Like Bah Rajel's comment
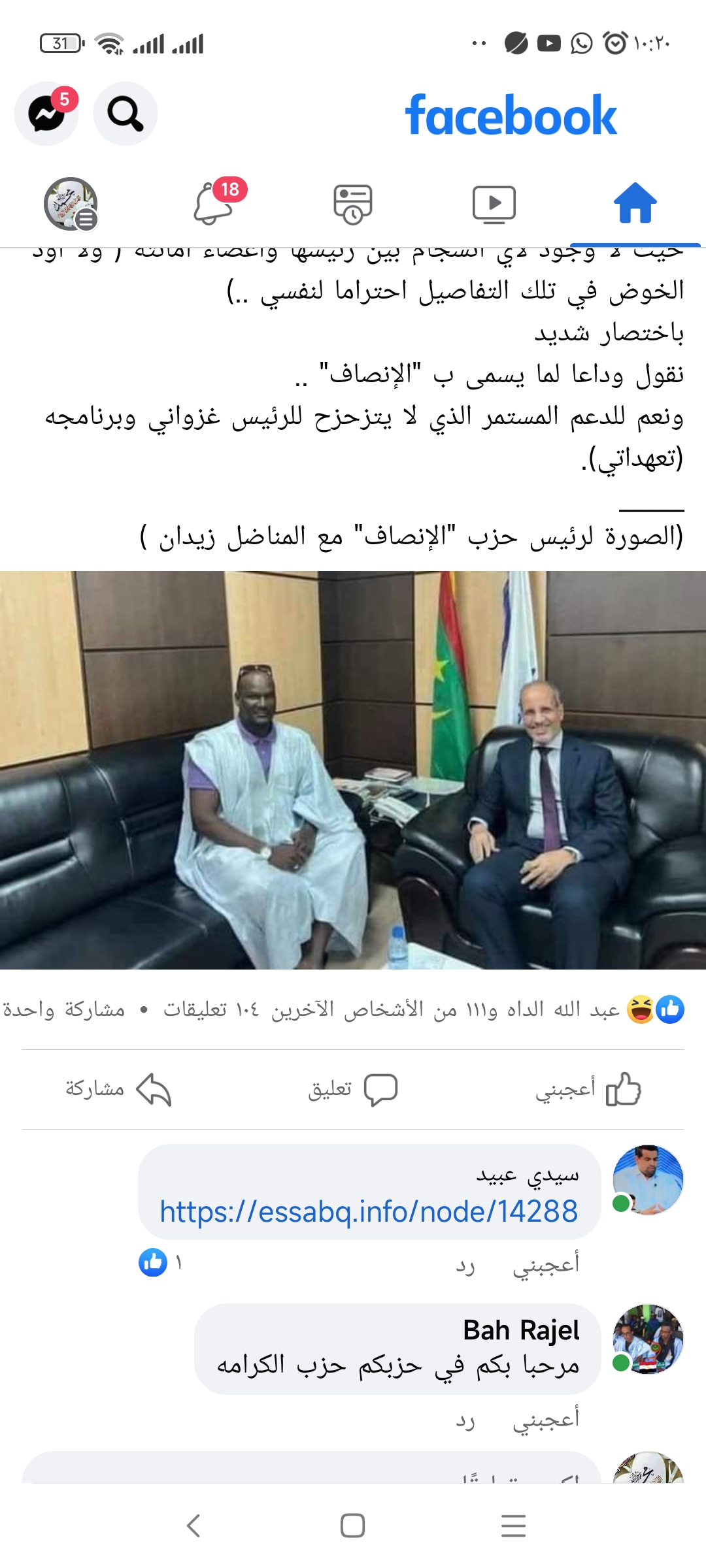Image resolution: width=706 pixels, height=1568 pixels. pos(546,1419)
